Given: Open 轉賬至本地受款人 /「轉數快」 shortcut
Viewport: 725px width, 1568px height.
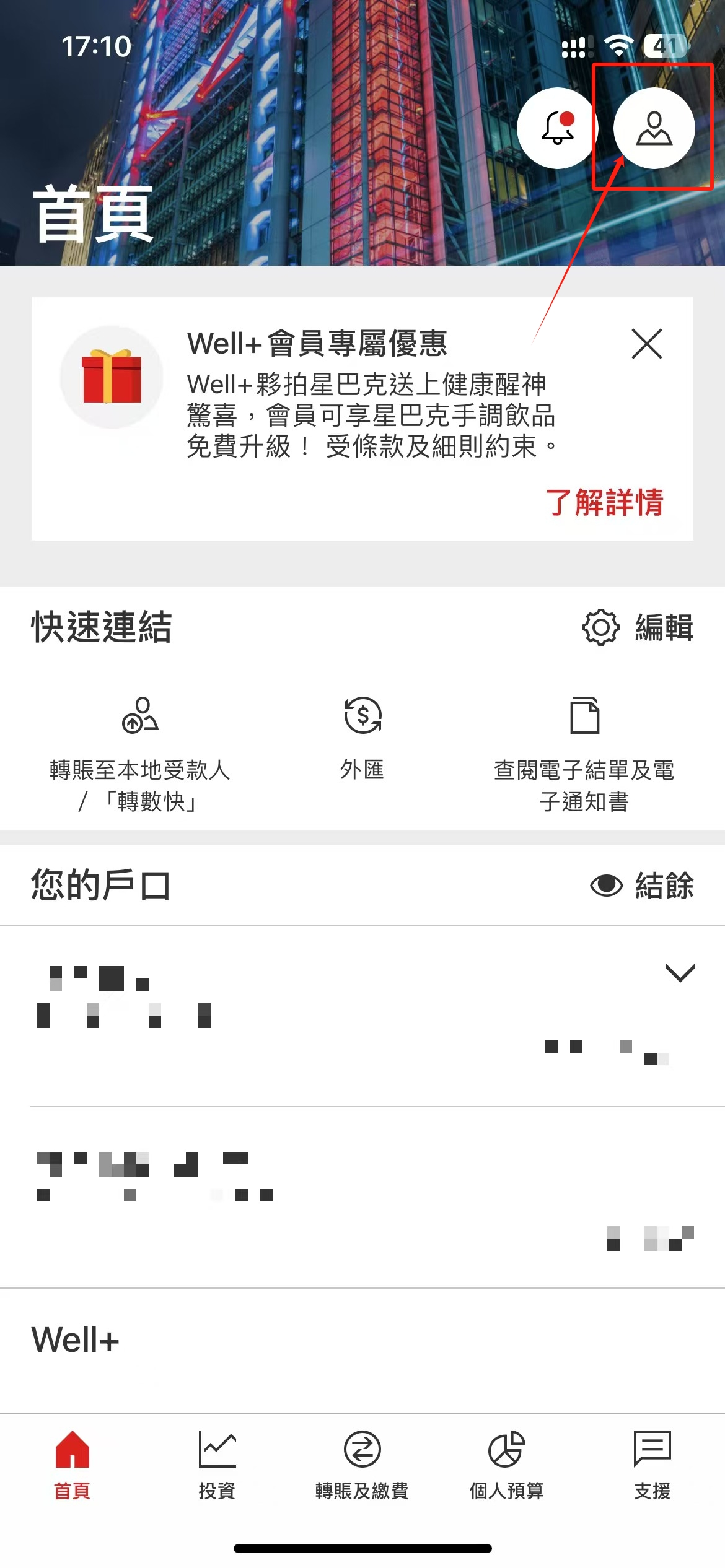Looking at the screenshot, I should pos(140,754).
